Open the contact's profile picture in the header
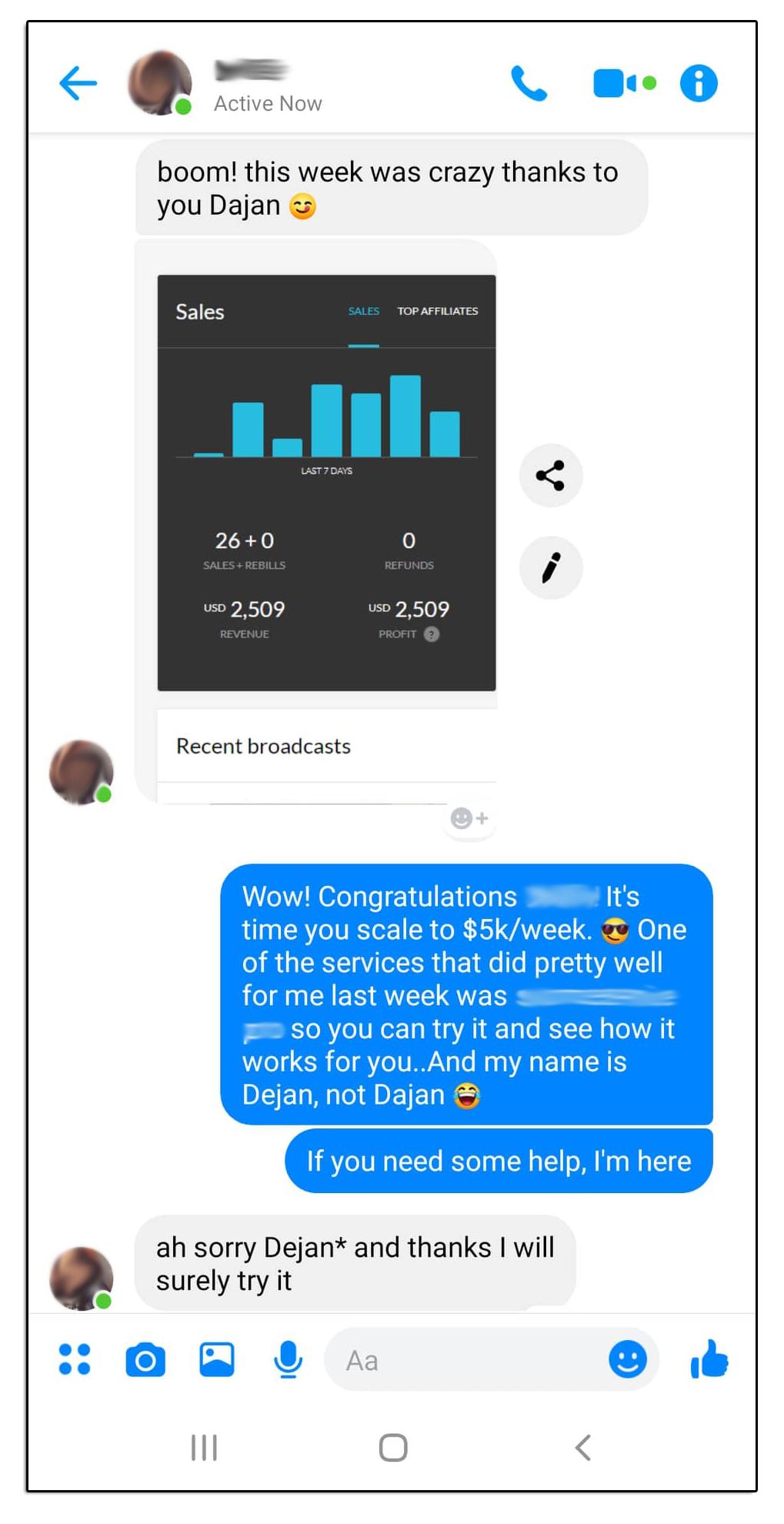This screenshot has height=1524, width=784. point(160,83)
